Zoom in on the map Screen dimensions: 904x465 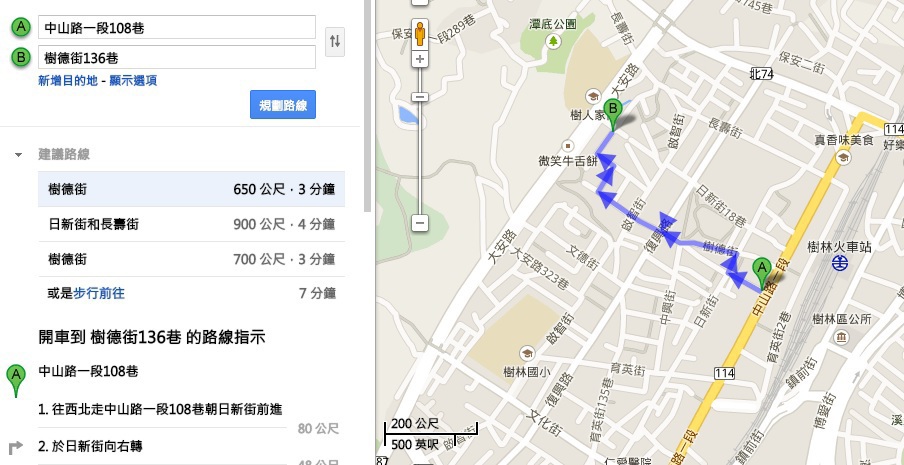tap(420, 60)
